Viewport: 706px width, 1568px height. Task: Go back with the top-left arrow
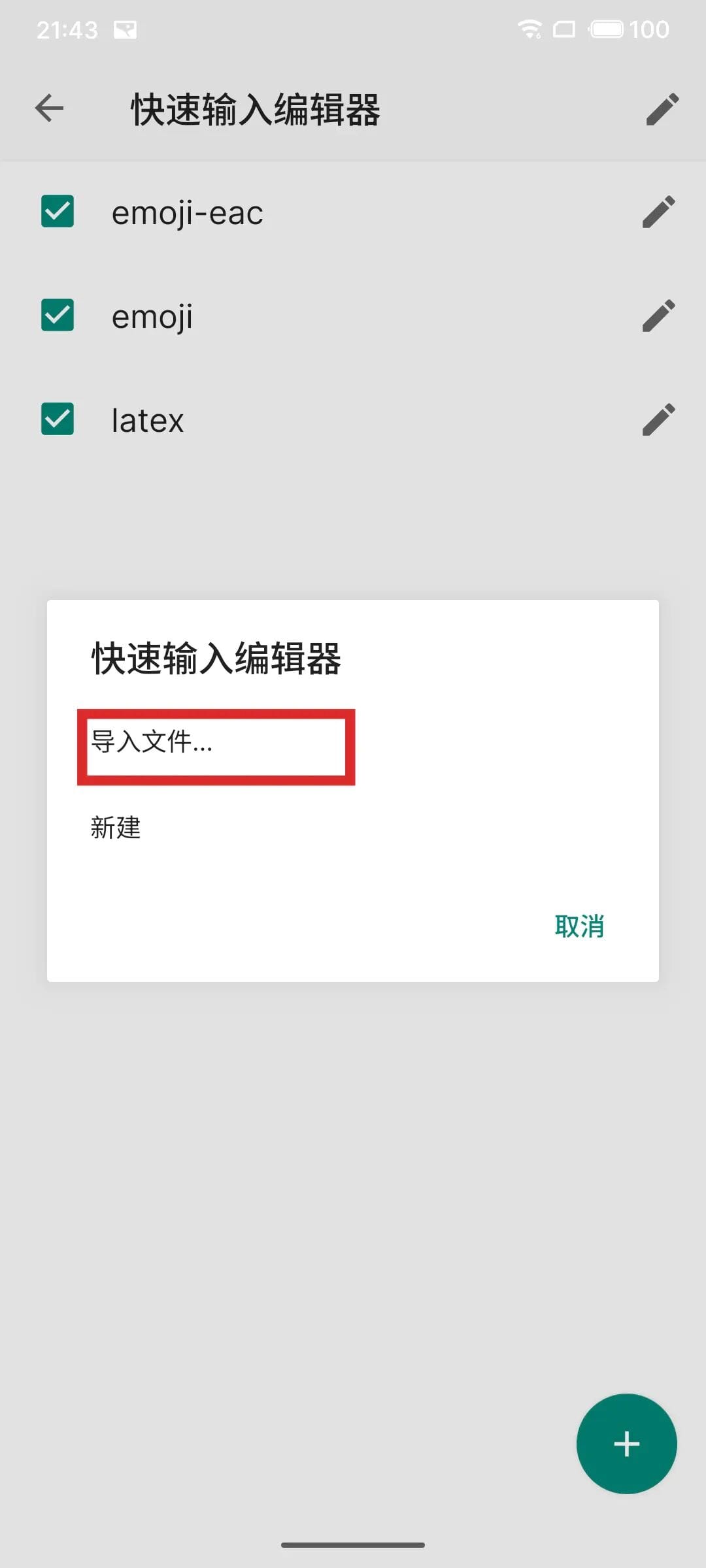pos(50,108)
